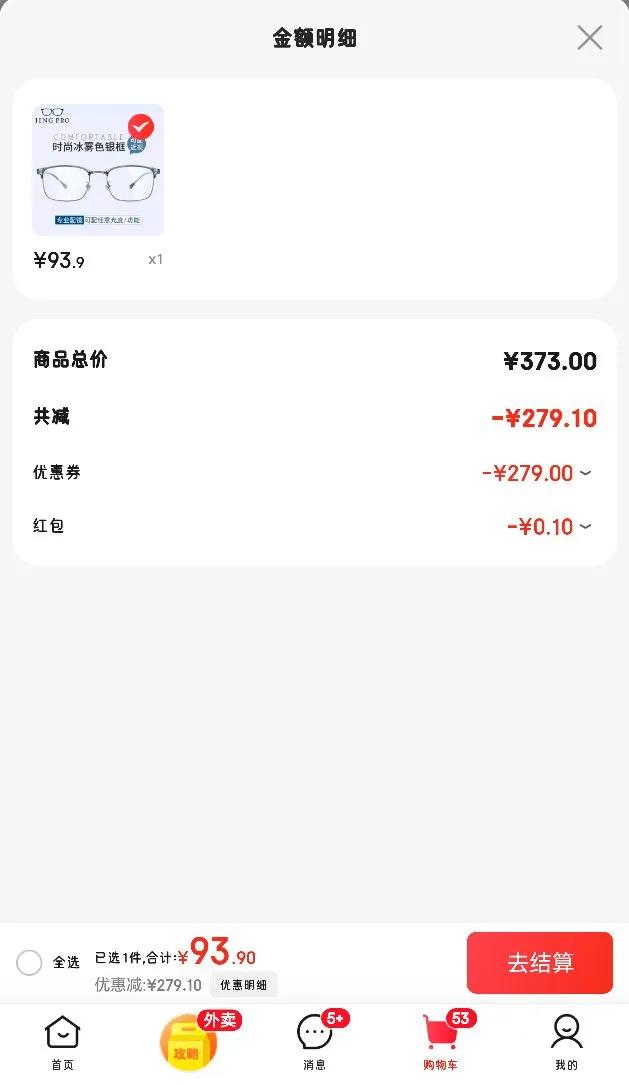Tap 优惠明细 discount details button

(244, 985)
